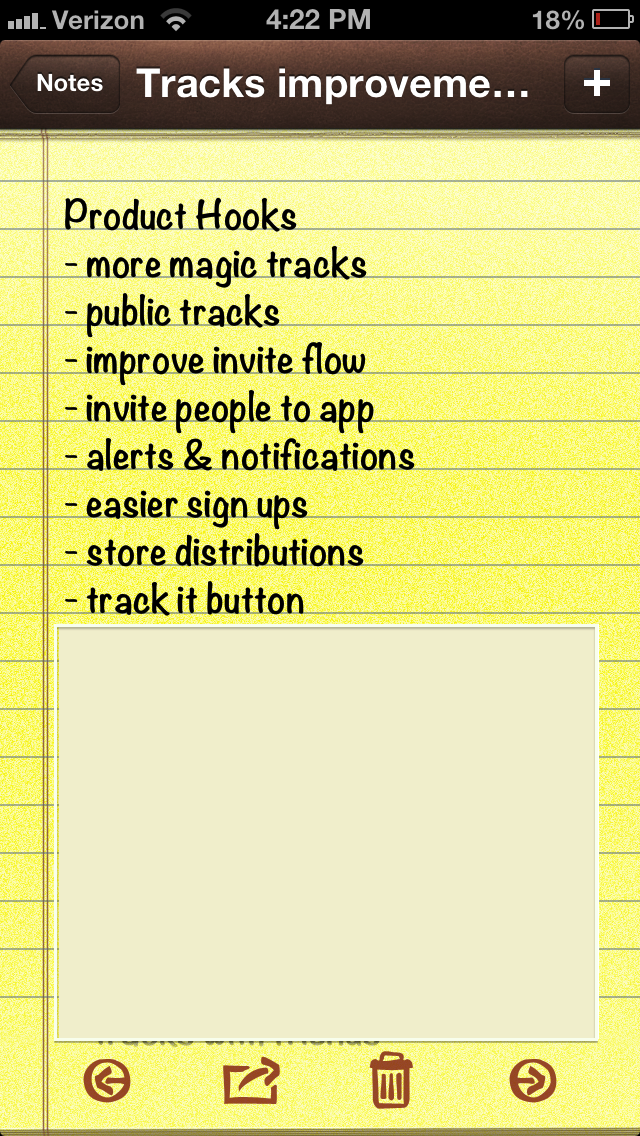The image size is (640, 1136).
Task: Go to the previous note
Action: pos(107,1080)
